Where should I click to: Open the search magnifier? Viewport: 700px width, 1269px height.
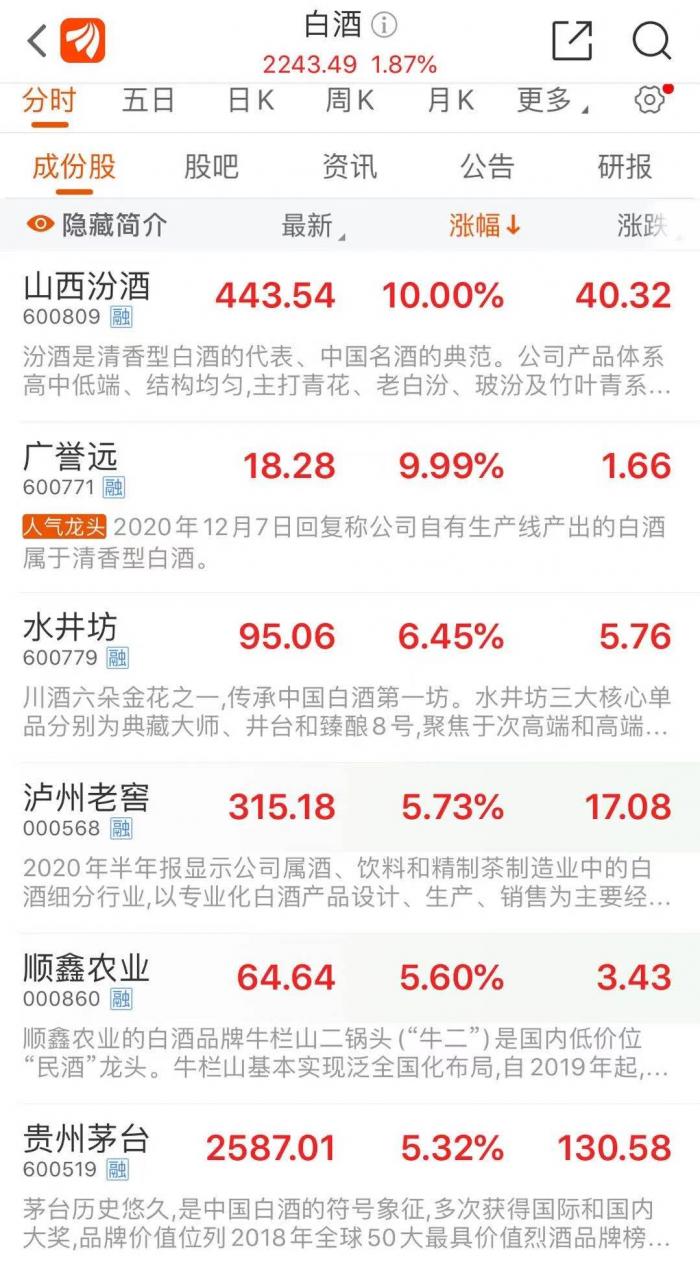pyautogui.click(x=651, y=41)
